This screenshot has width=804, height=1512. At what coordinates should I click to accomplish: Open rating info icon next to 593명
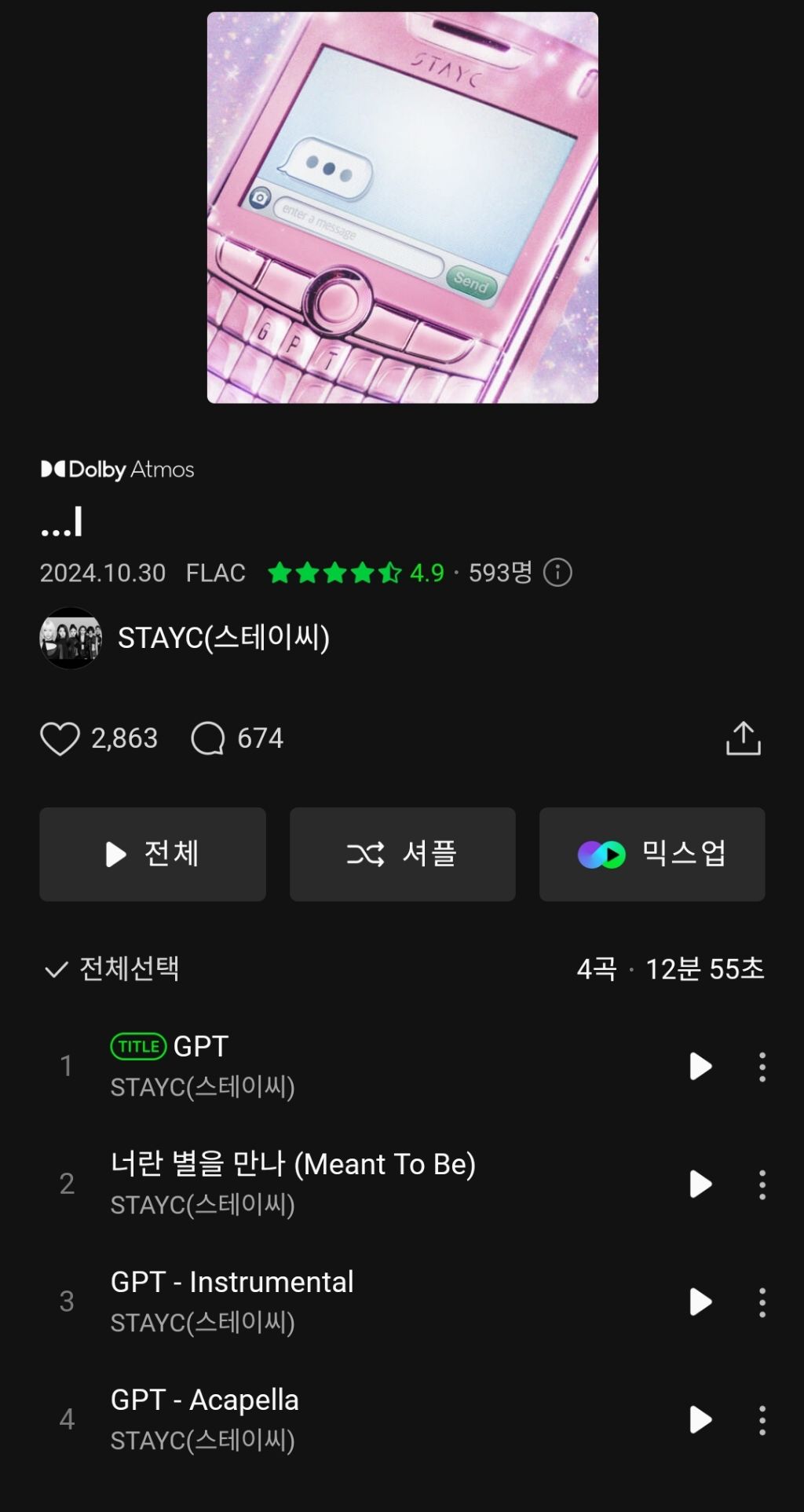pos(557,573)
